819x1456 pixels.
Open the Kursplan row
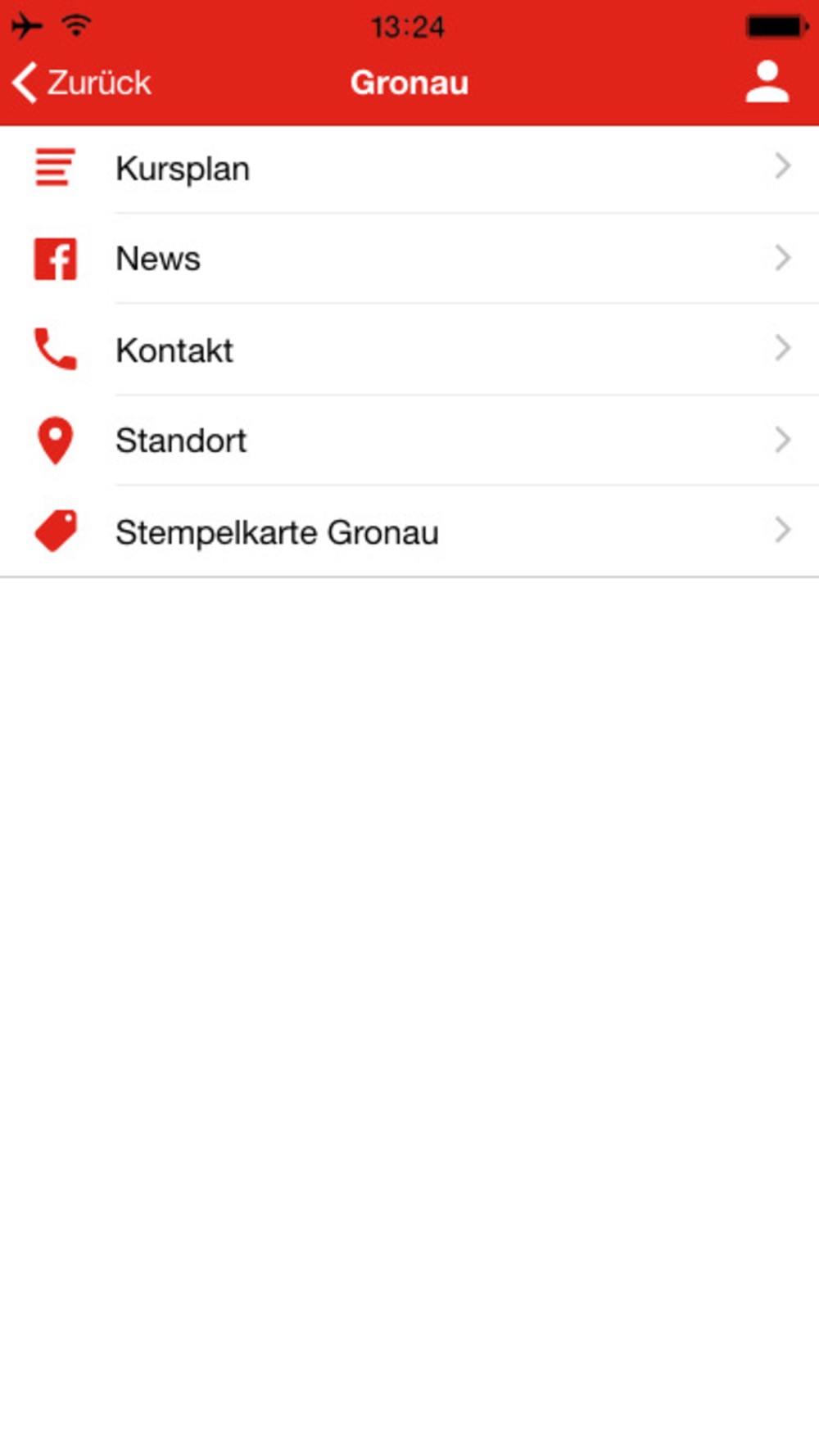tap(409, 170)
